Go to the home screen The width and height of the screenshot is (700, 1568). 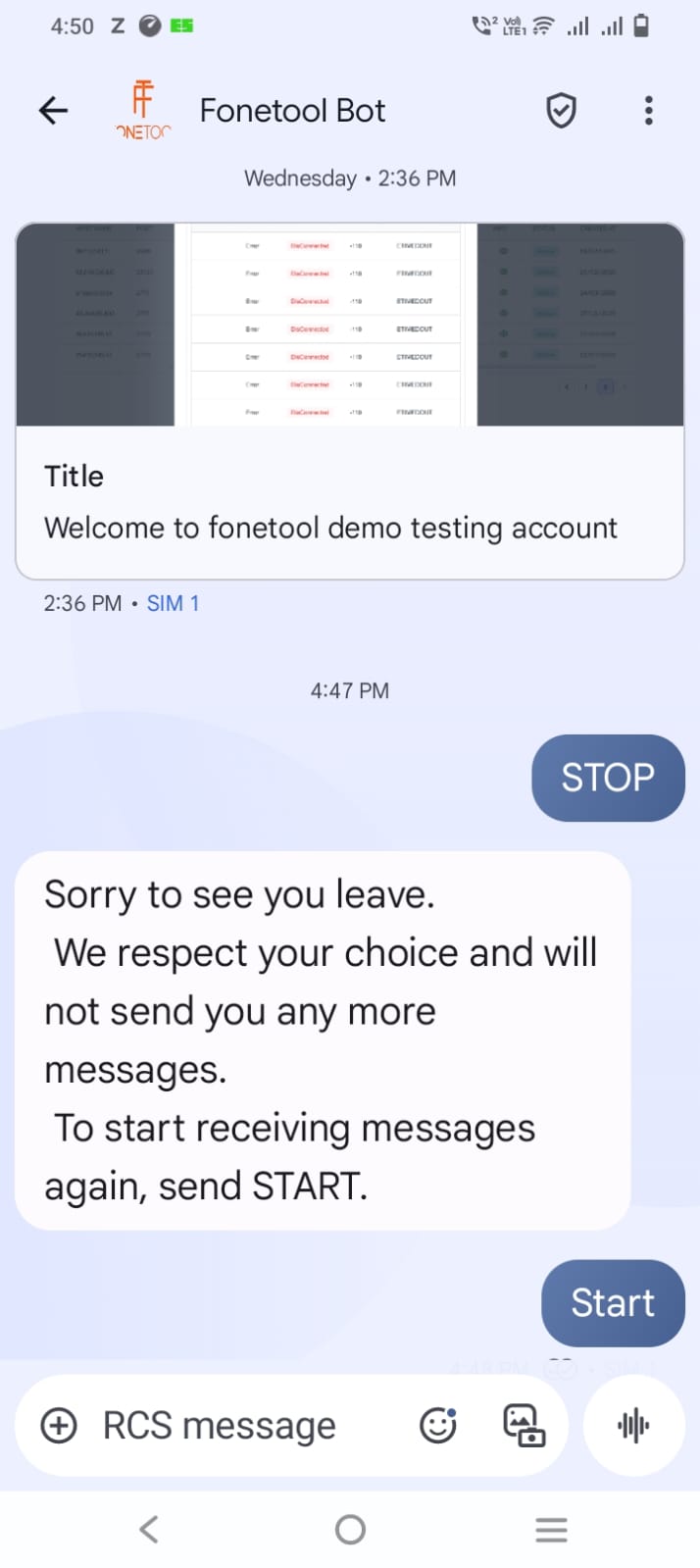[x=350, y=1529]
